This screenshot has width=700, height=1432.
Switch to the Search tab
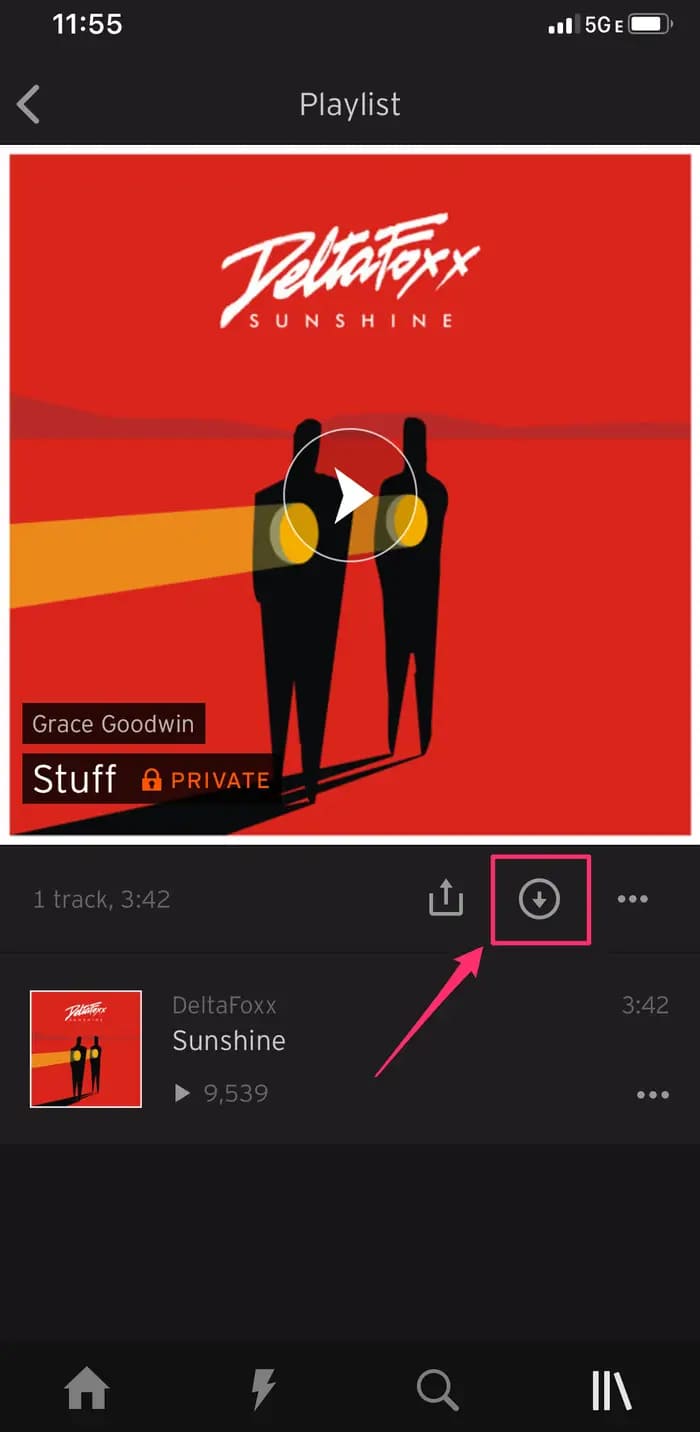[x=437, y=1389]
